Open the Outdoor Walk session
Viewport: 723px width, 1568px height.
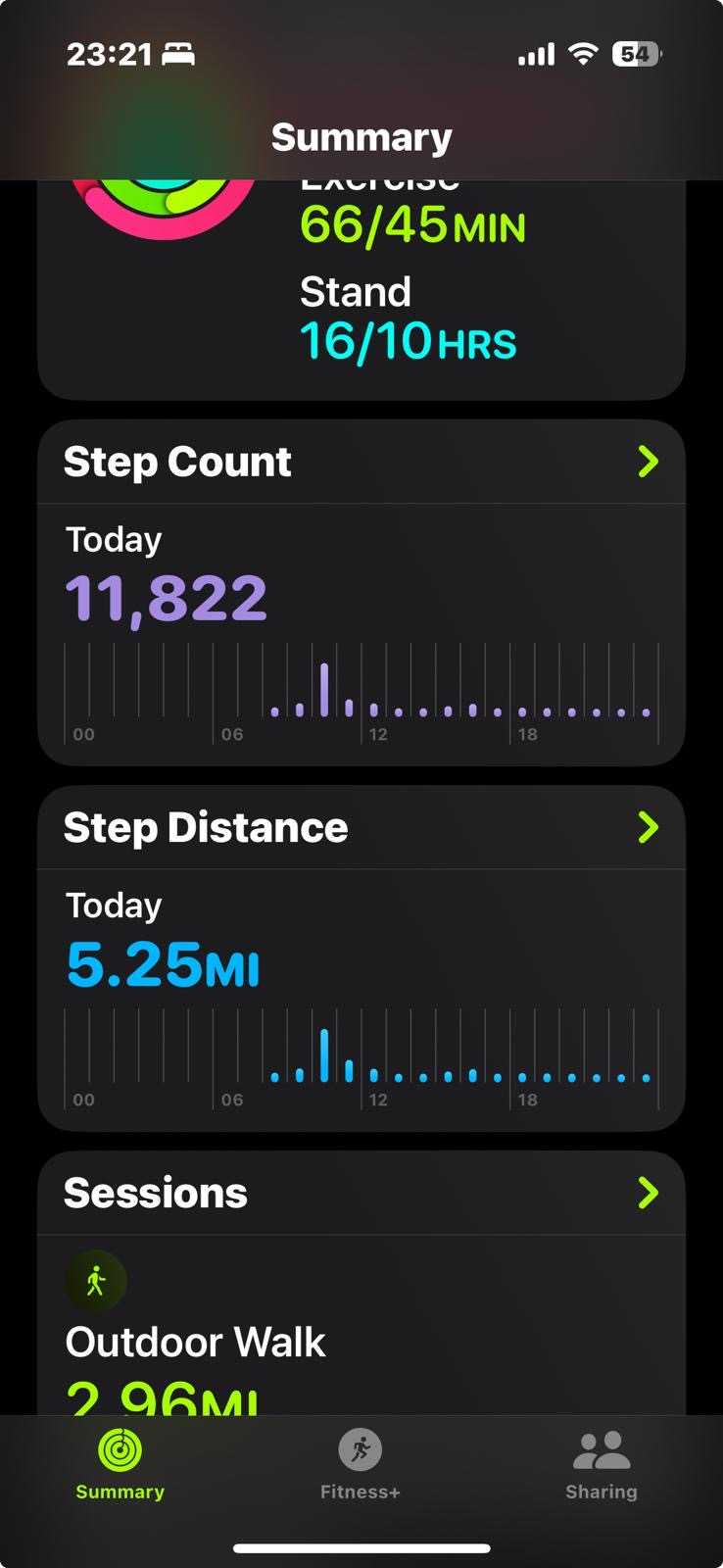click(361, 1325)
